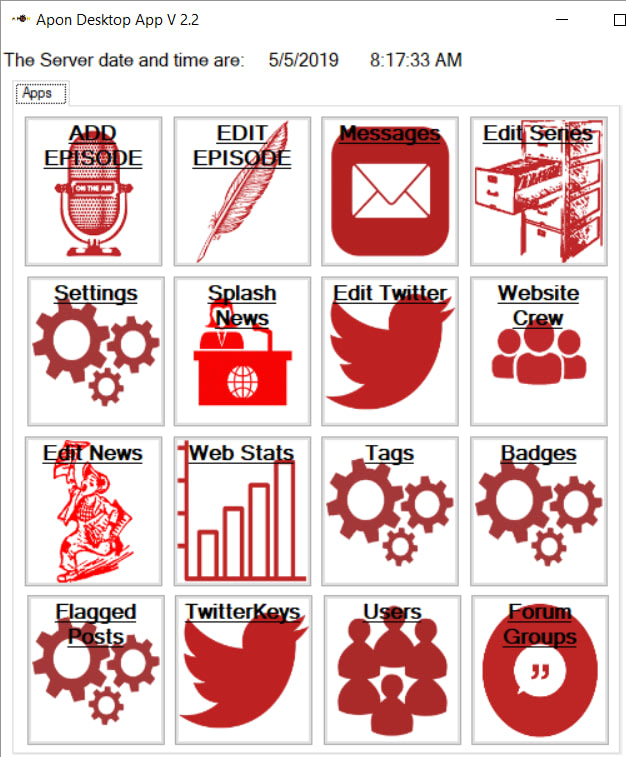Open the Users tile
The height and width of the screenshot is (757, 626).
pyautogui.click(x=390, y=670)
